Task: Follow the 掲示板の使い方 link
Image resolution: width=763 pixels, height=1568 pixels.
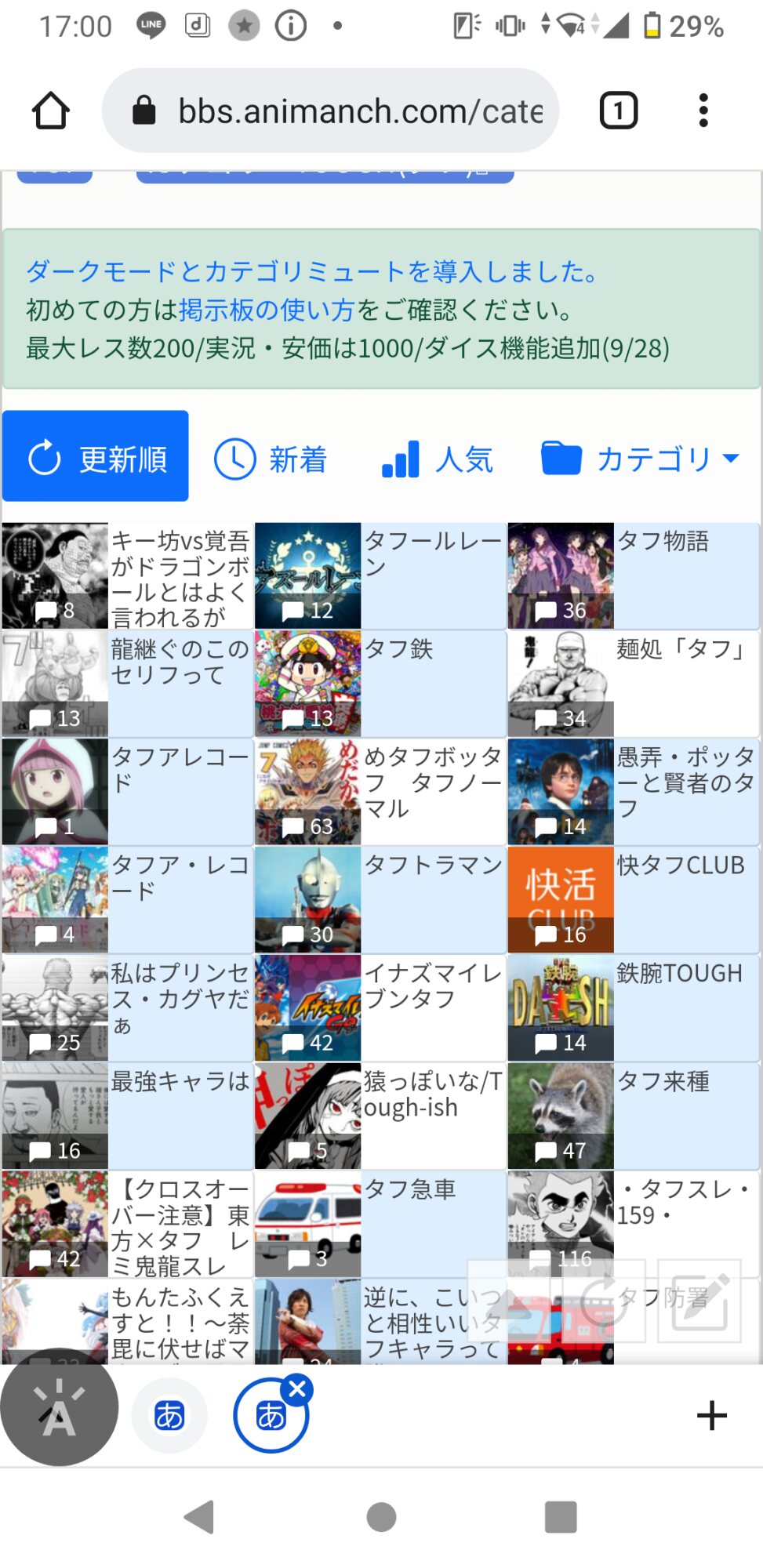Action: [267, 310]
